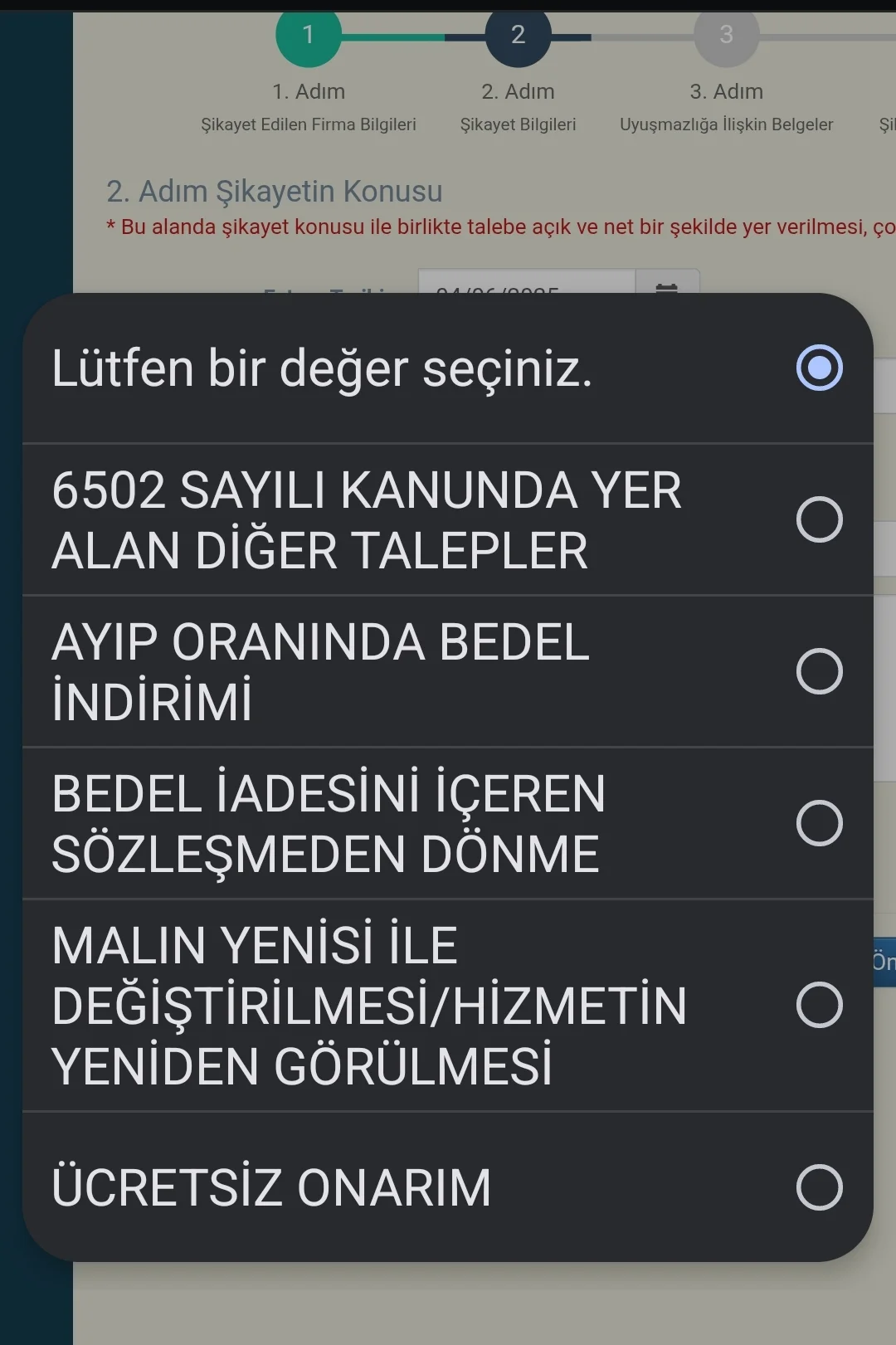Choose 'MALIN YENİSİ İLE DEĞİŞTİRİLMESİ' option
896x1345 pixels.
tap(448, 1006)
